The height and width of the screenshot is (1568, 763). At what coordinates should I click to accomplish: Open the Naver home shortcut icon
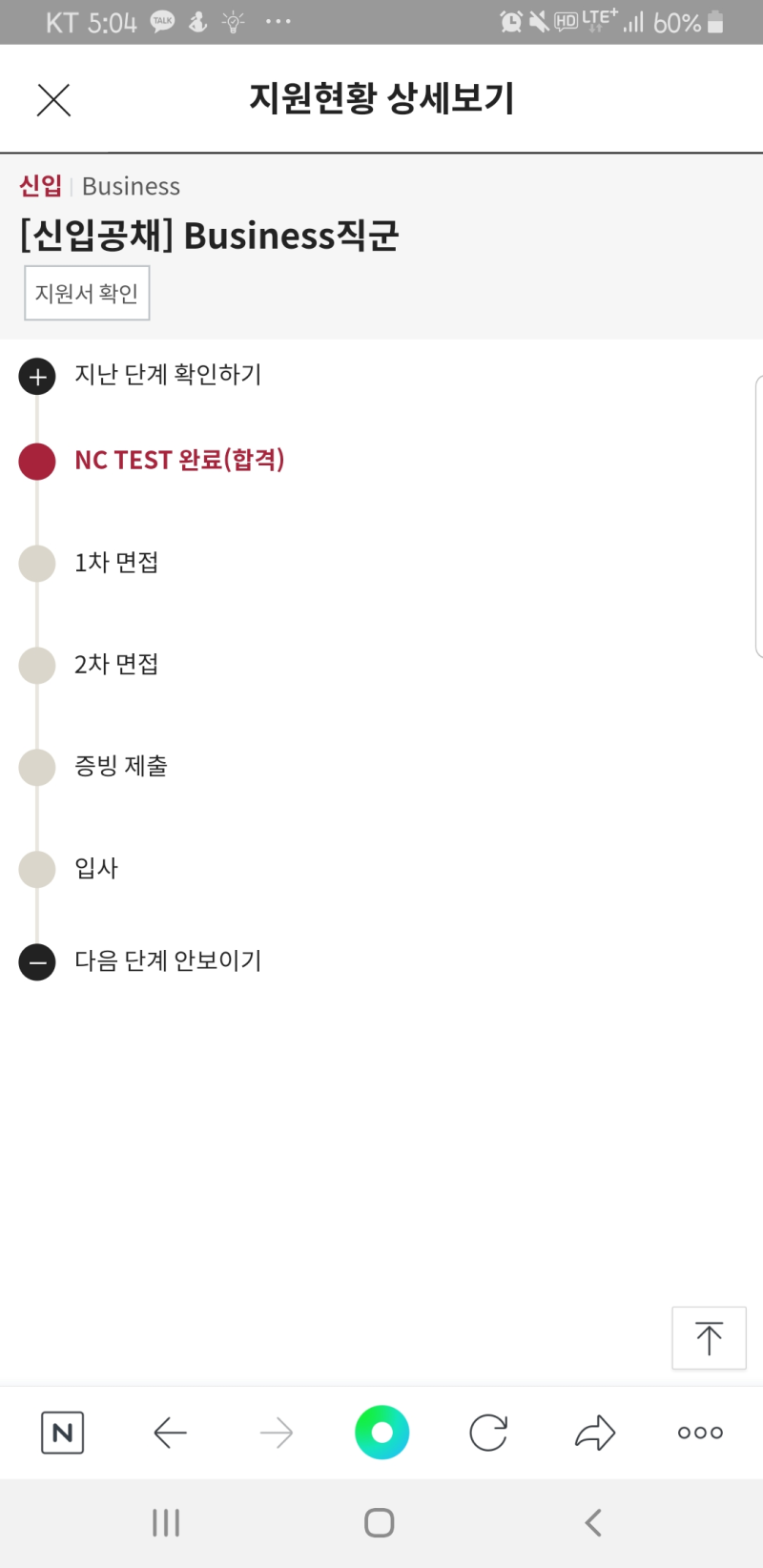[62, 1432]
